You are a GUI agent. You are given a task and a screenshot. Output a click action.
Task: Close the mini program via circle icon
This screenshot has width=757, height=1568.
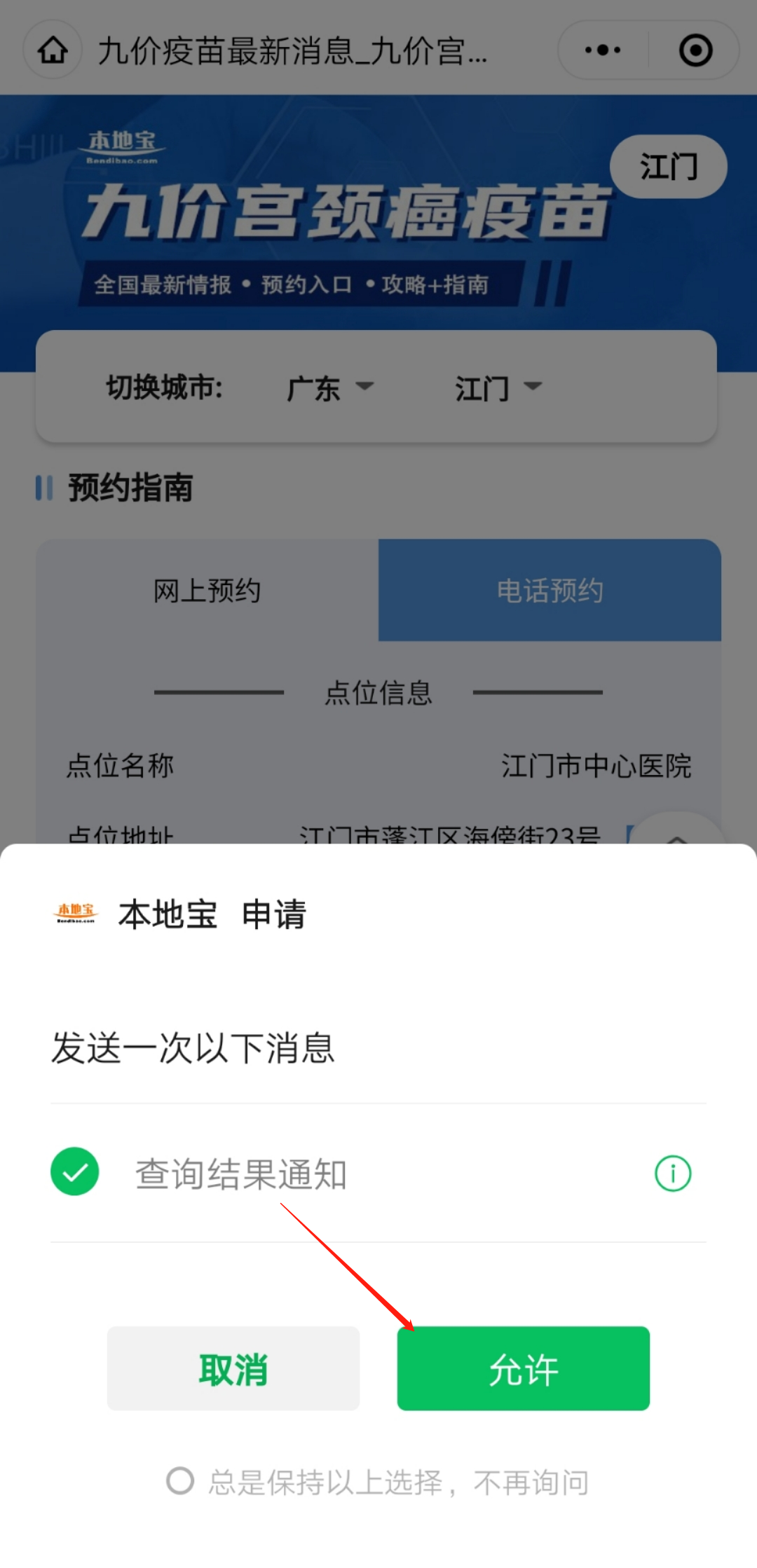point(695,50)
